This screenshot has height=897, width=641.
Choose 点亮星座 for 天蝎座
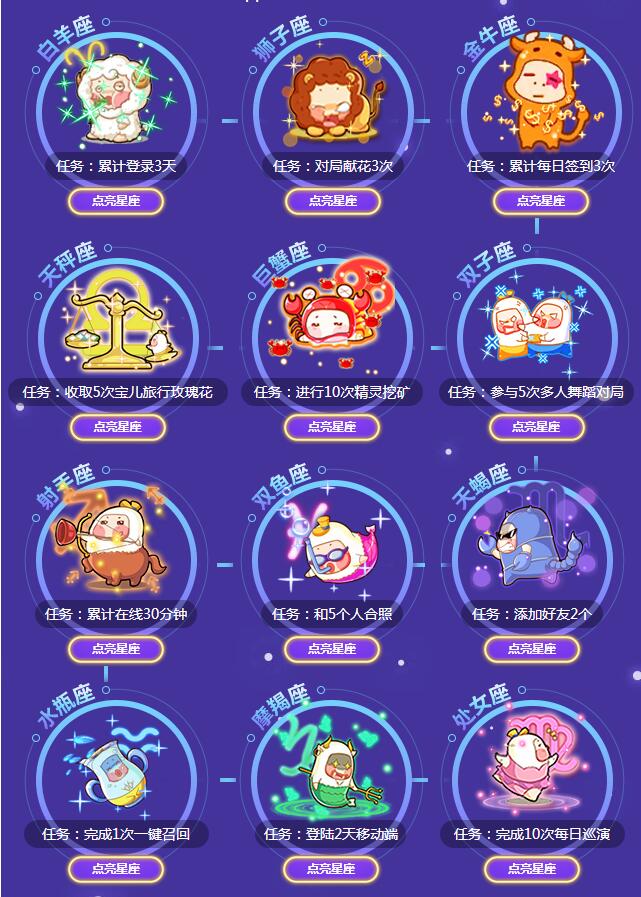[x=531, y=649]
